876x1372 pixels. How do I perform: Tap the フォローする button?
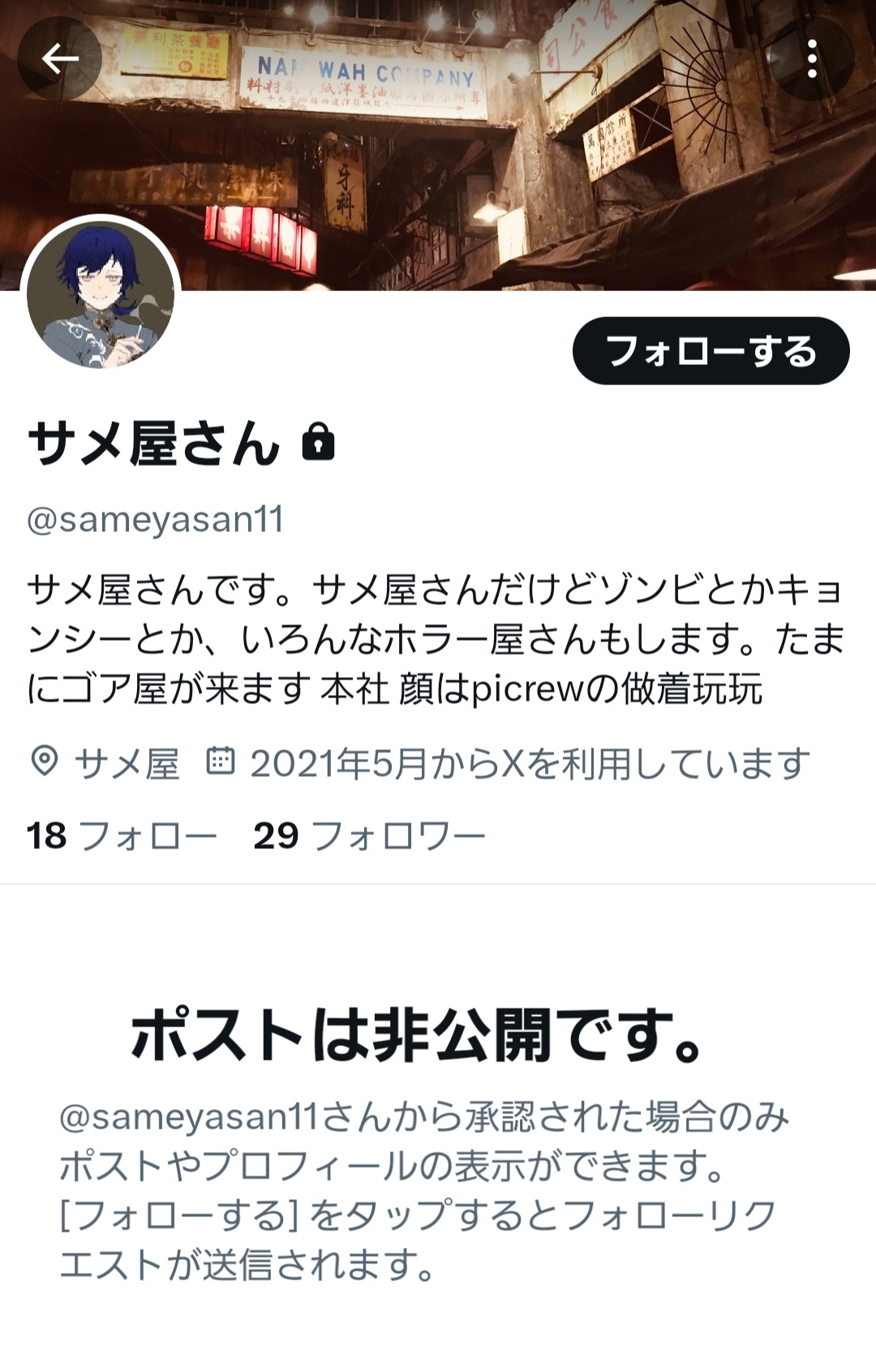pyautogui.click(x=711, y=351)
